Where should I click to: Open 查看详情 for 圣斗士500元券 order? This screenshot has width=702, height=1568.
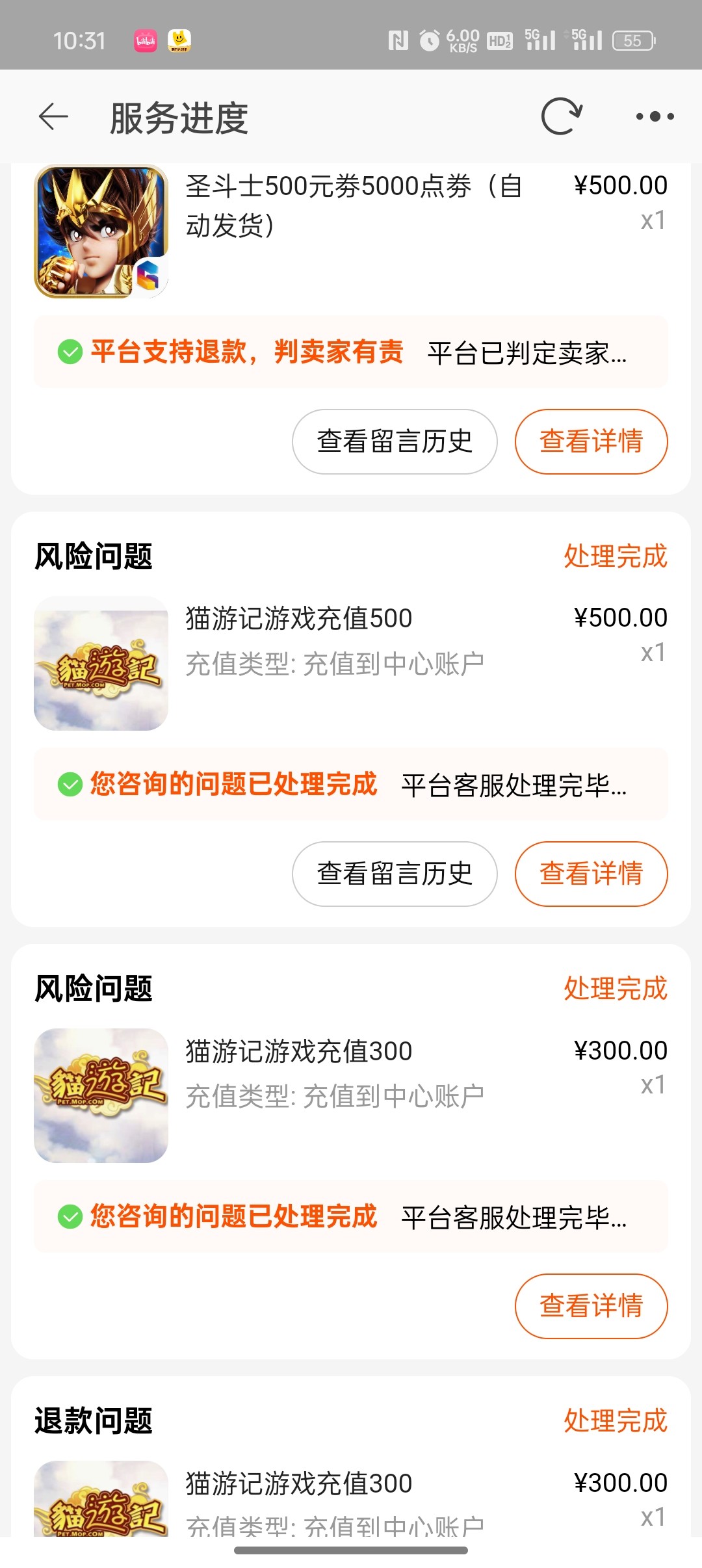591,441
